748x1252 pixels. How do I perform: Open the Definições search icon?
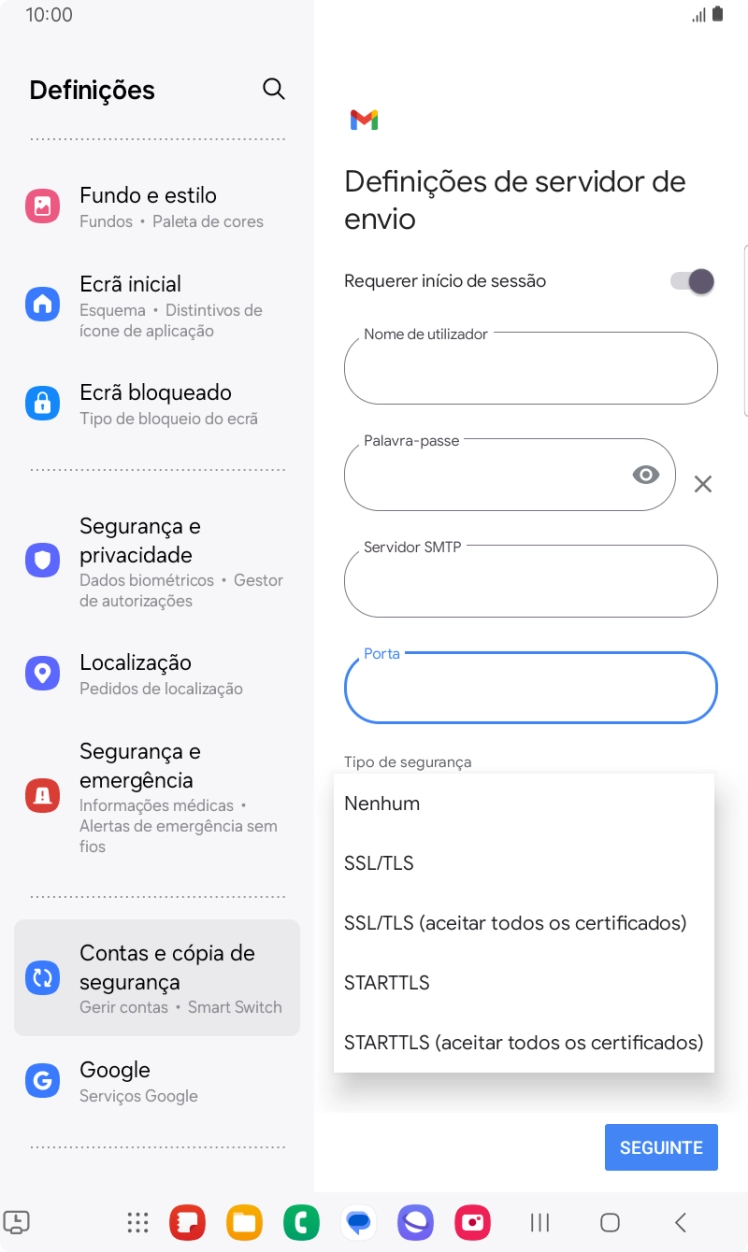pyautogui.click(x=273, y=89)
